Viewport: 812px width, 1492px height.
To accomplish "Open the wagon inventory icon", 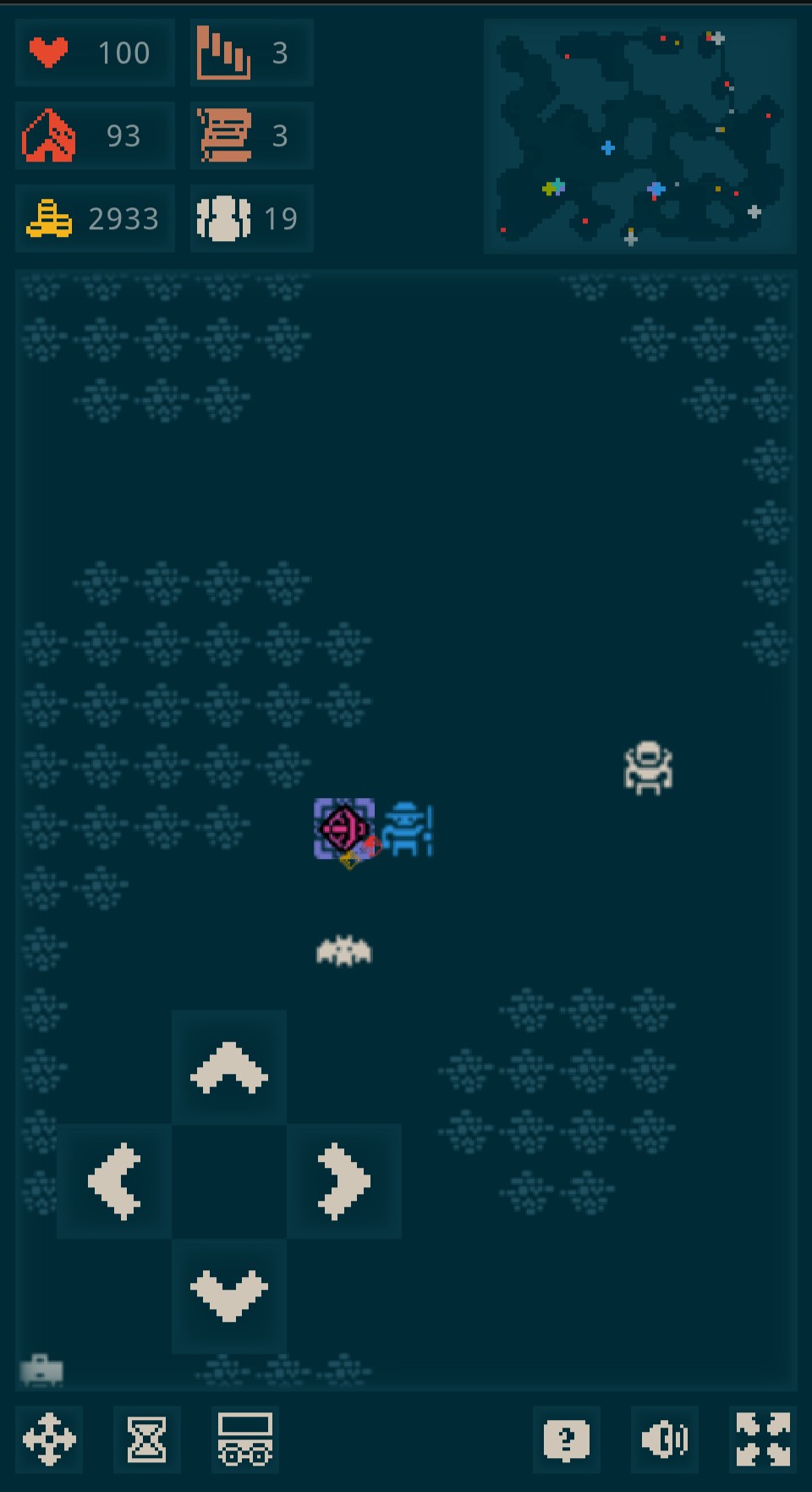I will click(245, 1440).
